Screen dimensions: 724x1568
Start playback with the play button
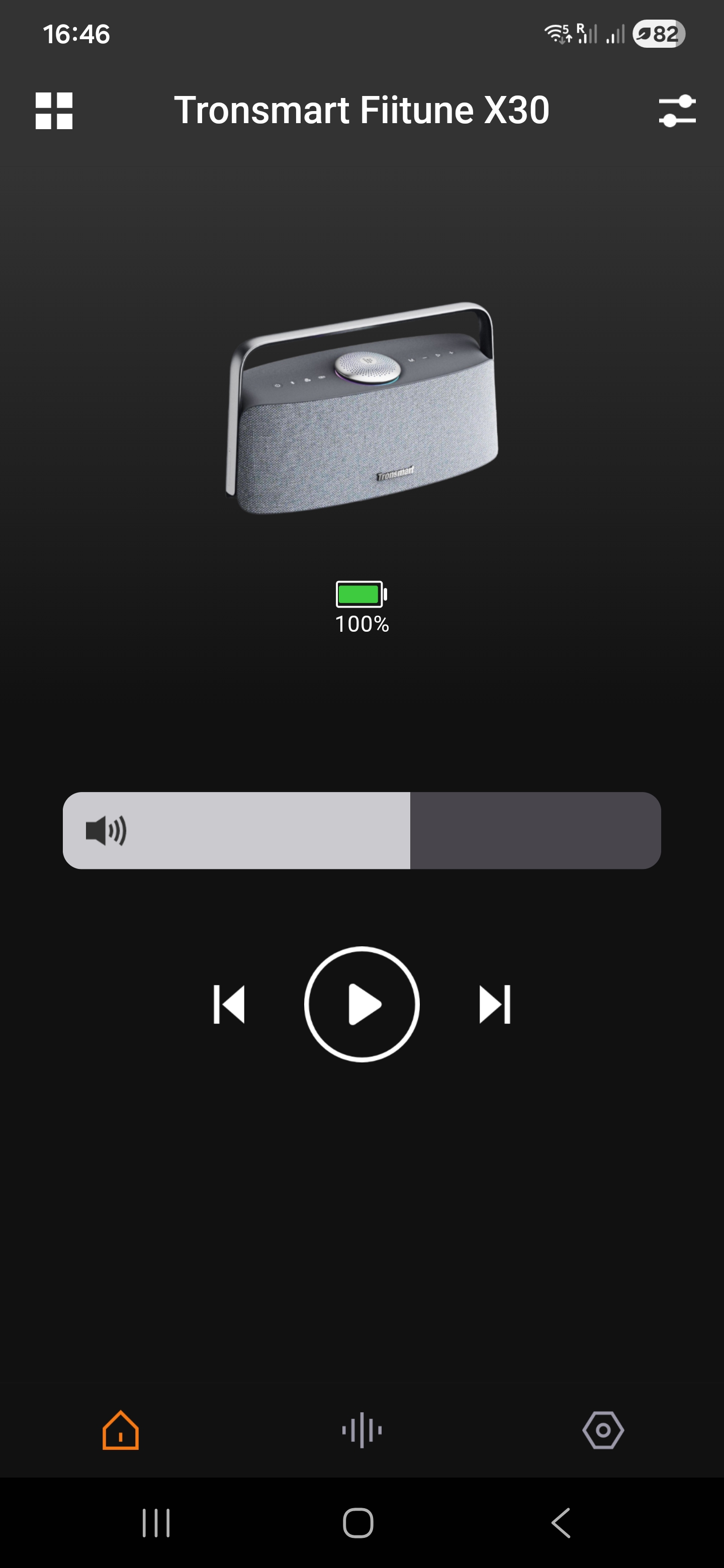[x=361, y=1004]
